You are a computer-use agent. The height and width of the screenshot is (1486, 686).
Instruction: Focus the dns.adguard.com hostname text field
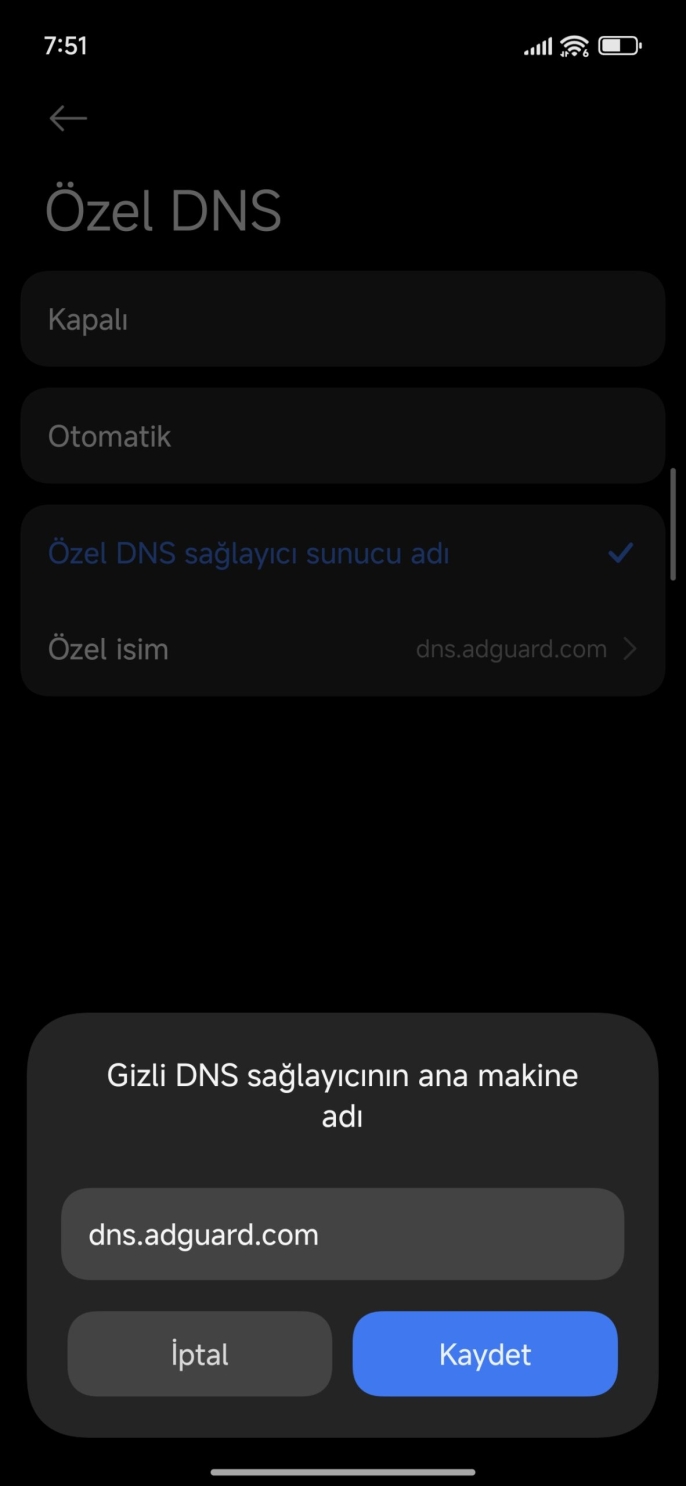[342, 1234]
